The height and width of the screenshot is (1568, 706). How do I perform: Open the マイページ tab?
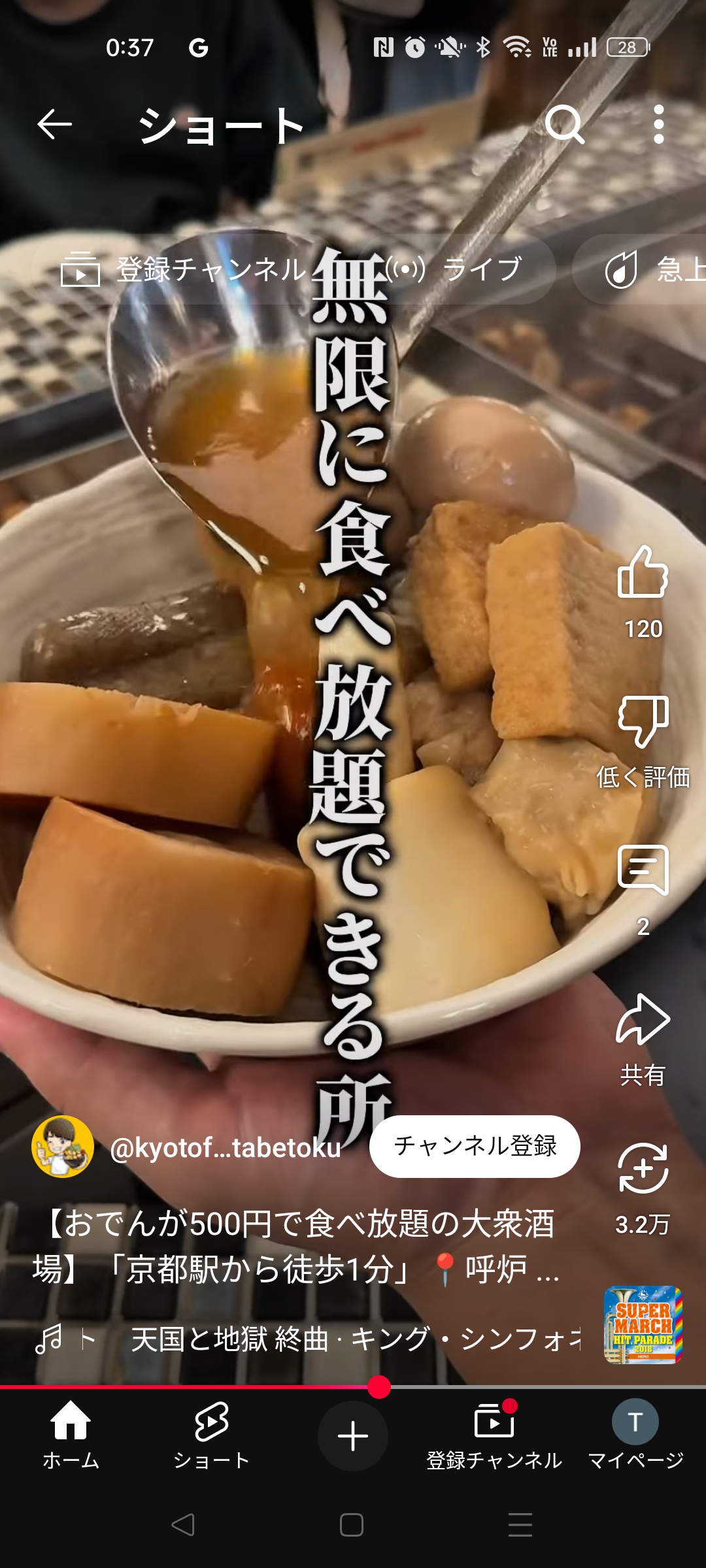click(x=635, y=1435)
